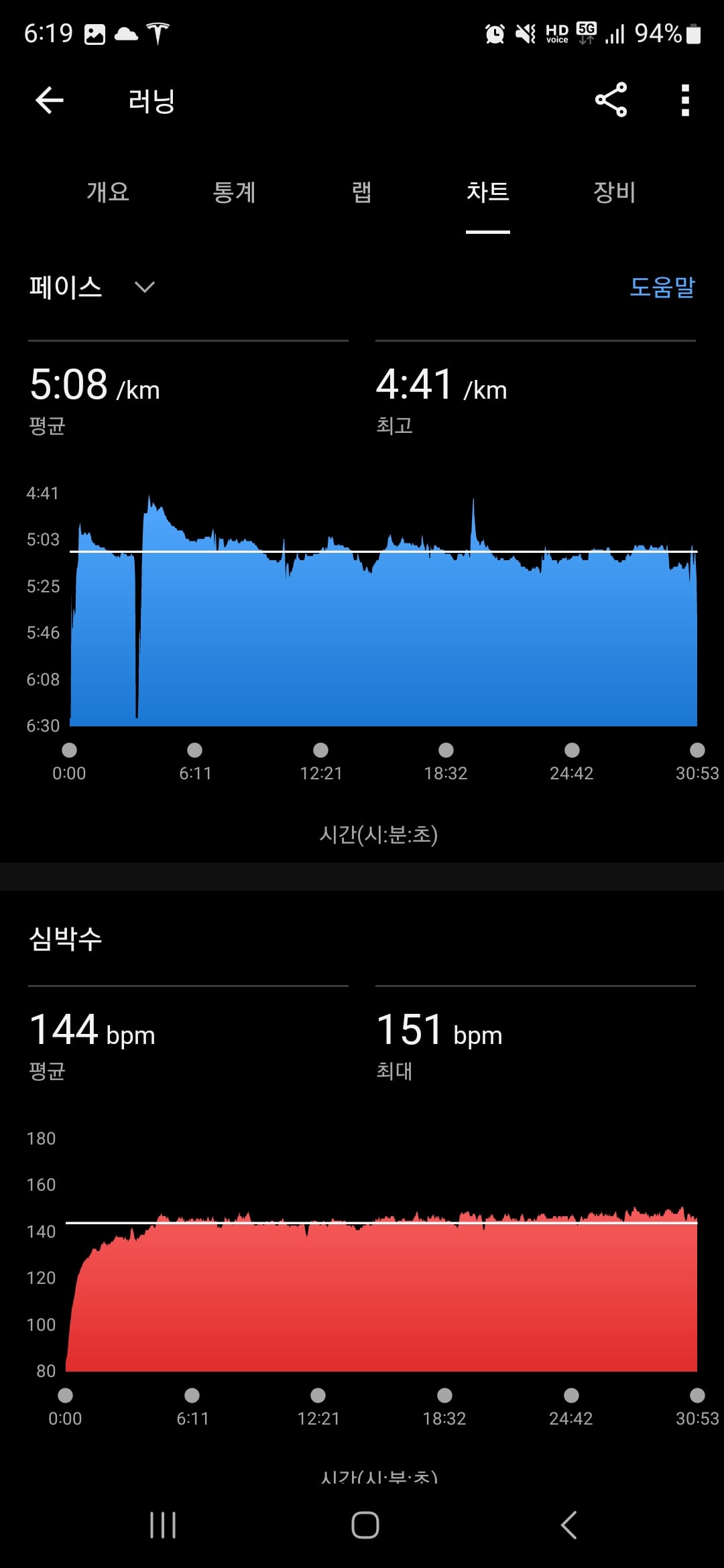724x1568 pixels.
Task: Share this running activity
Action: coord(611,100)
